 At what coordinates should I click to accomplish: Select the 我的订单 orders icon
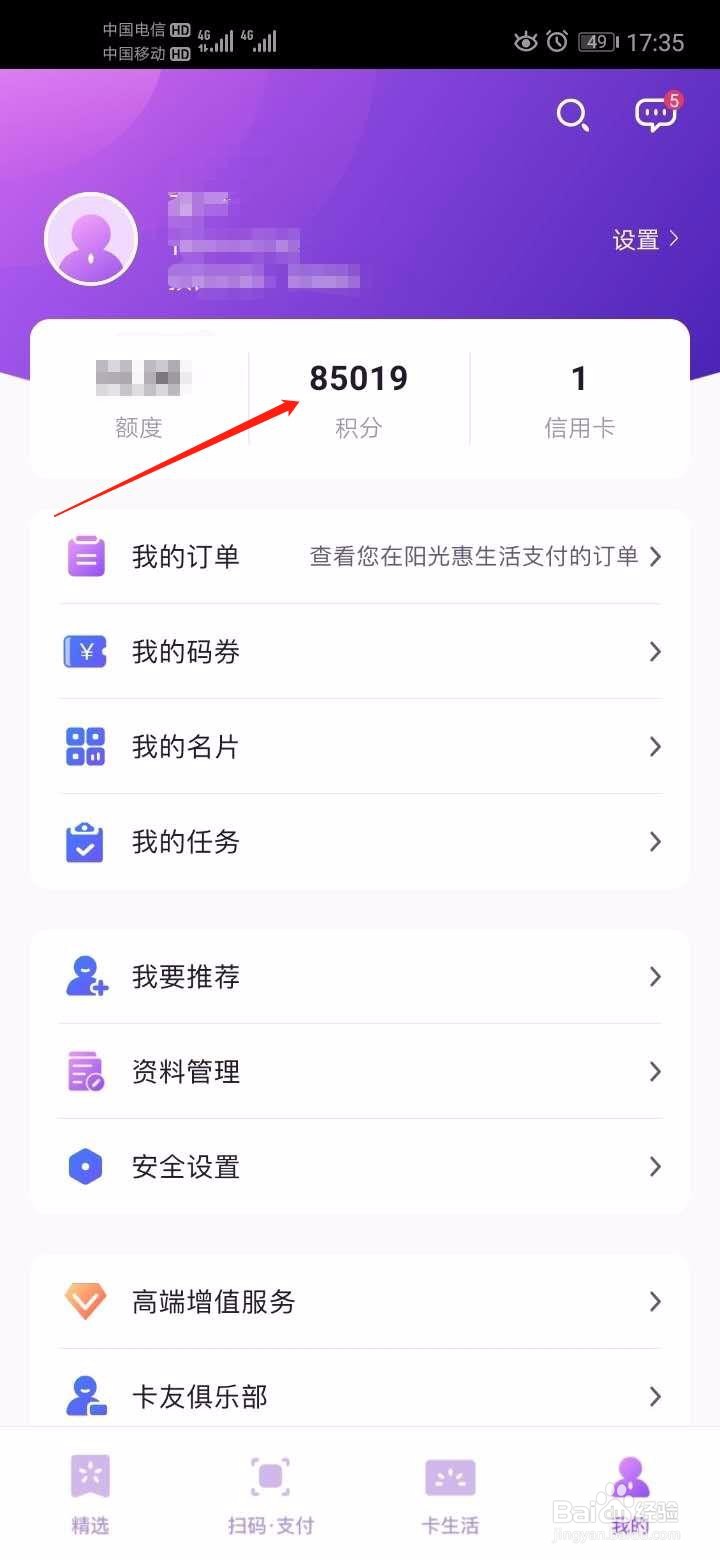click(x=85, y=556)
